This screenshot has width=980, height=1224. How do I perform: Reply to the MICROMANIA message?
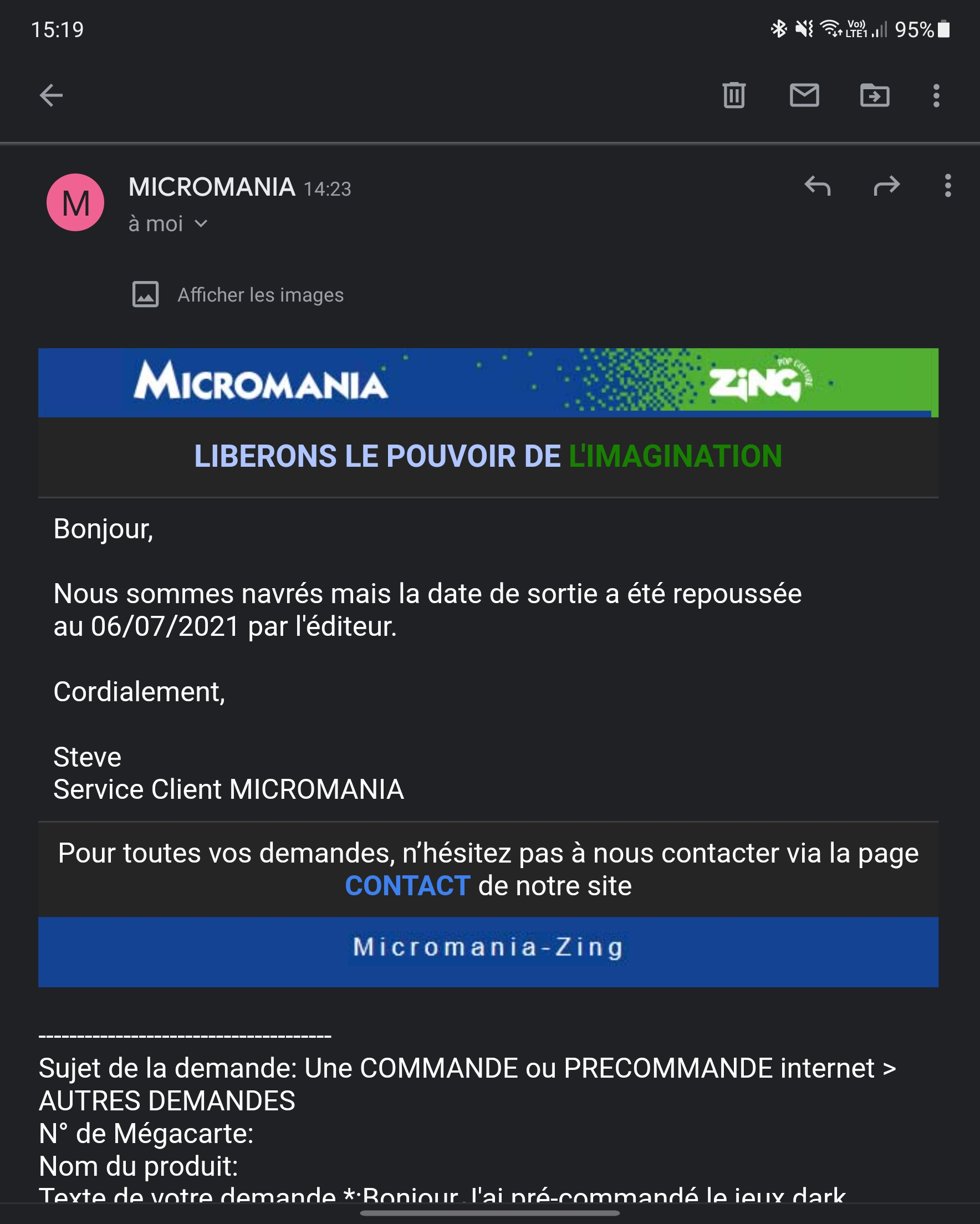click(818, 186)
